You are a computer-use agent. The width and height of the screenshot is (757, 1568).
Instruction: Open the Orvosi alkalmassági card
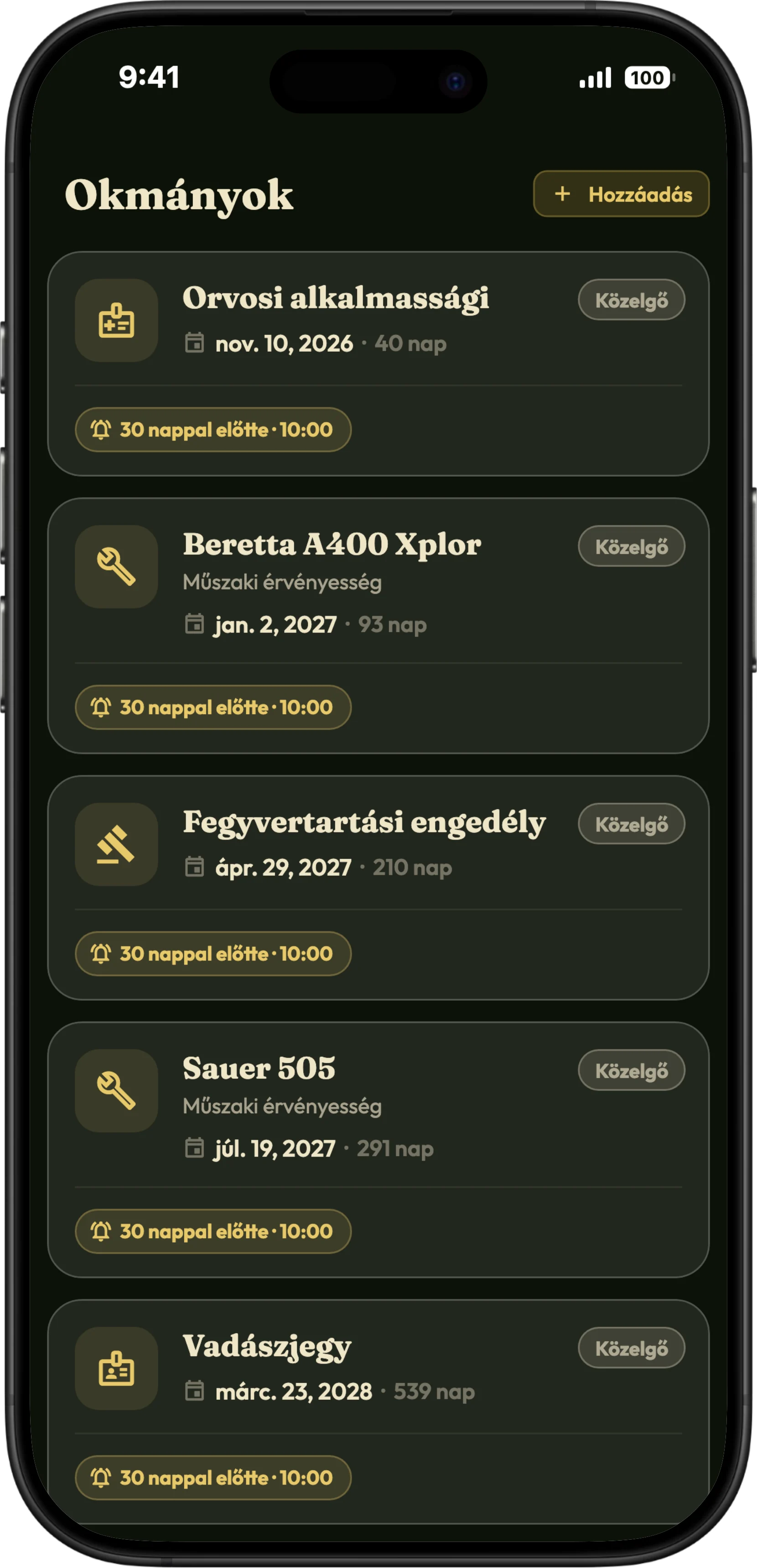point(378,363)
